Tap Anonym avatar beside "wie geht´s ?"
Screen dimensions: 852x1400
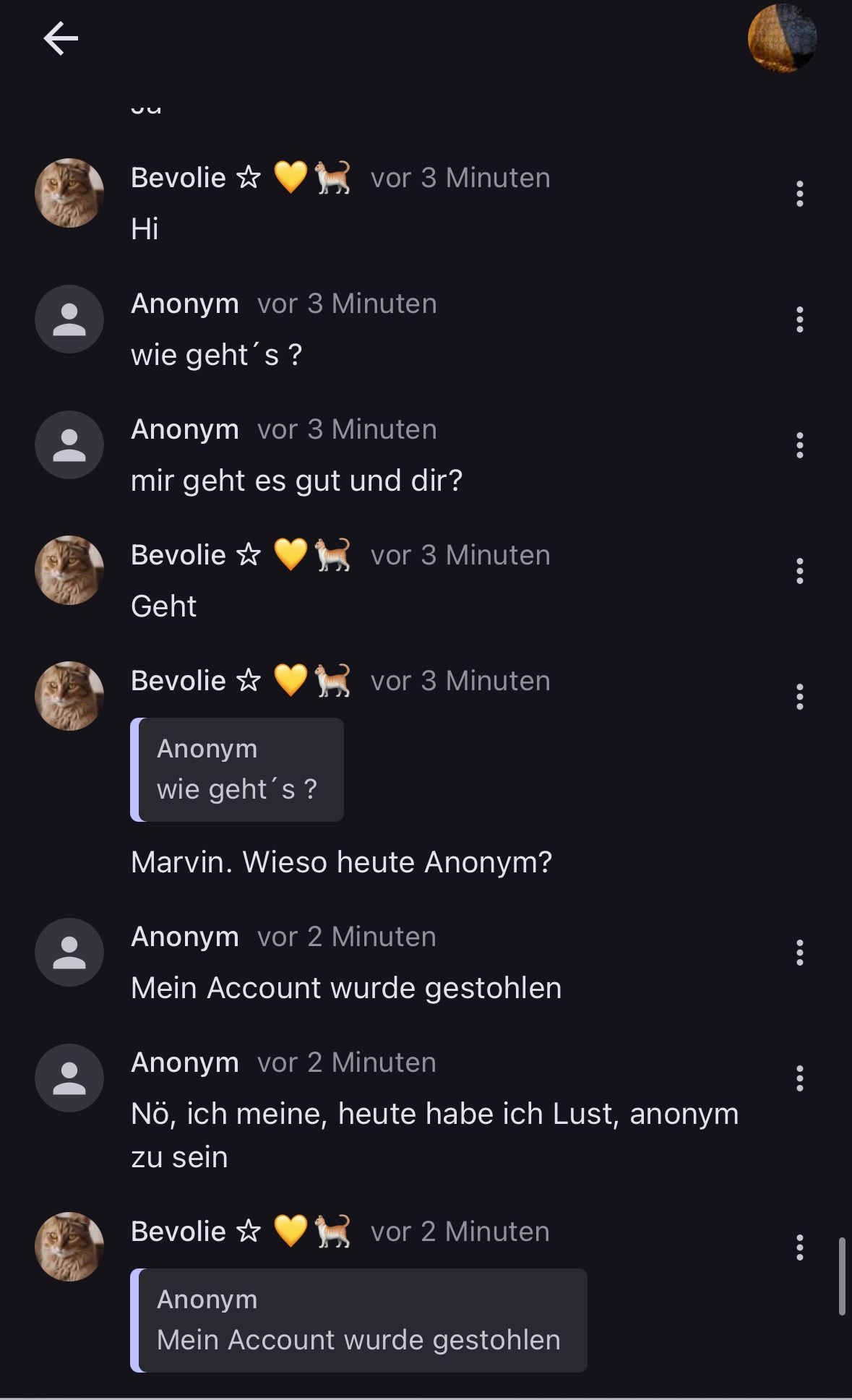(x=69, y=319)
